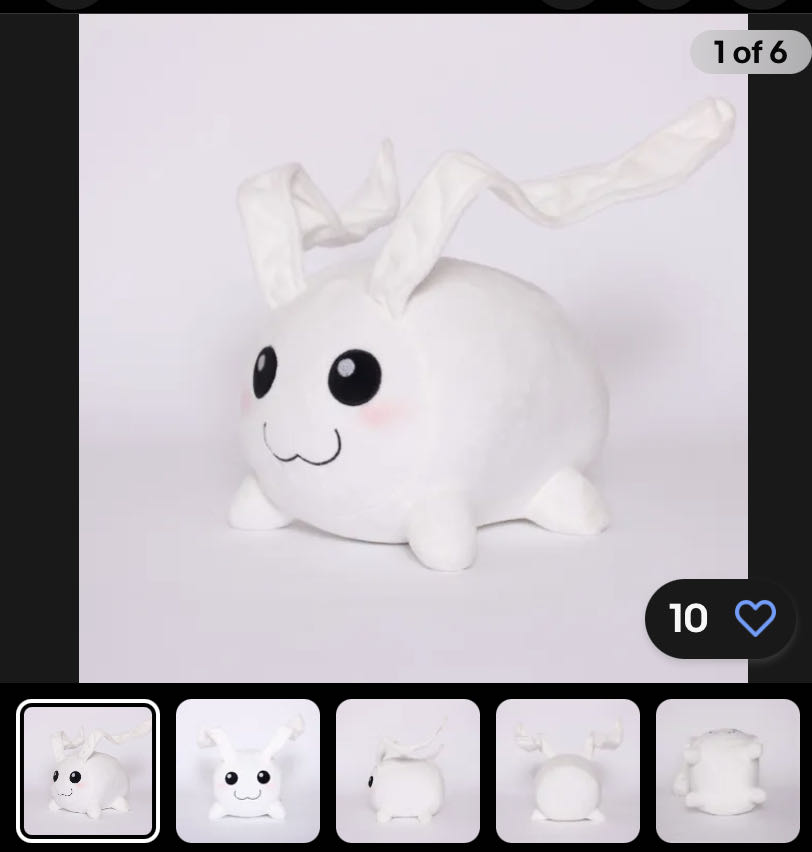Select the back-view bunny thumbnail

[568, 770]
